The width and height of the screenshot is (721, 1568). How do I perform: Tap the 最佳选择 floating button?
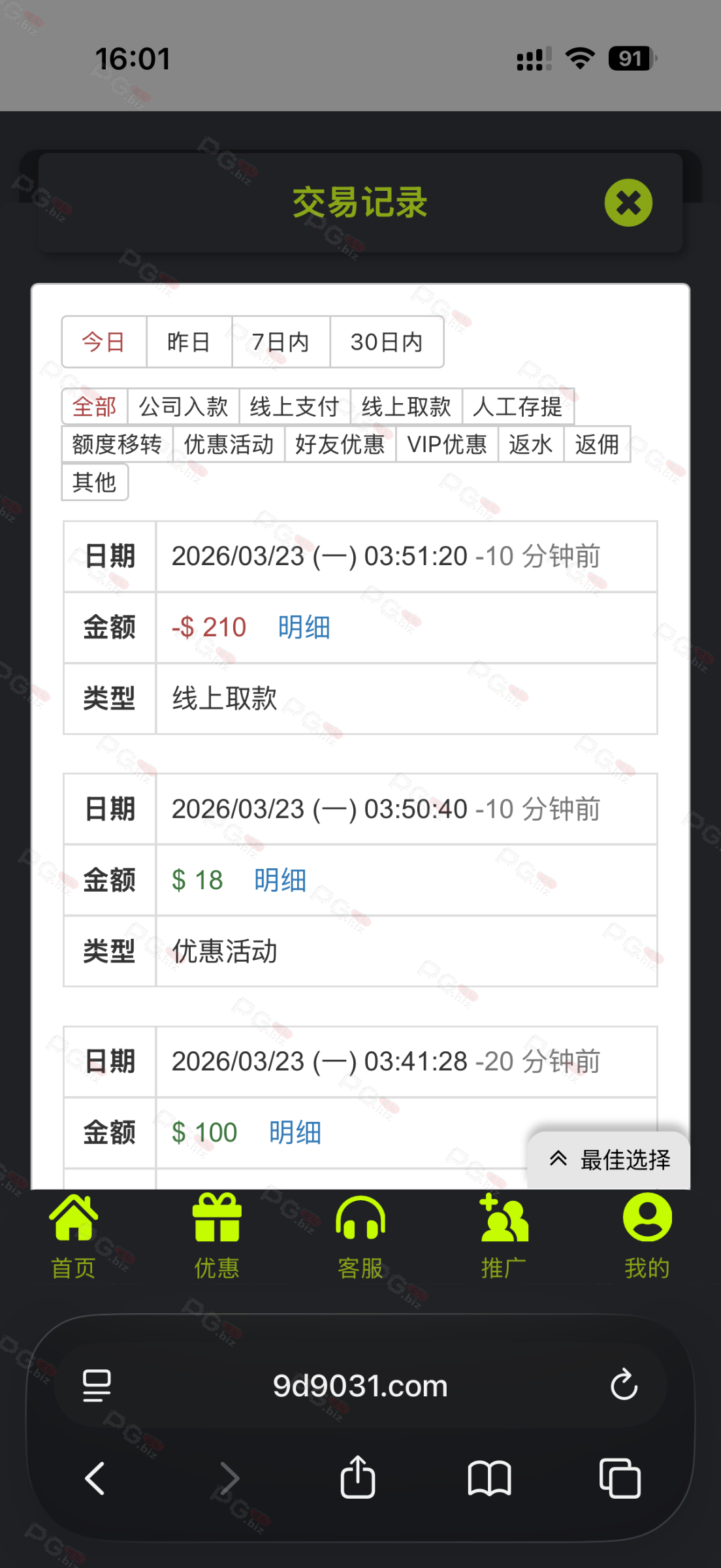[609, 1160]
